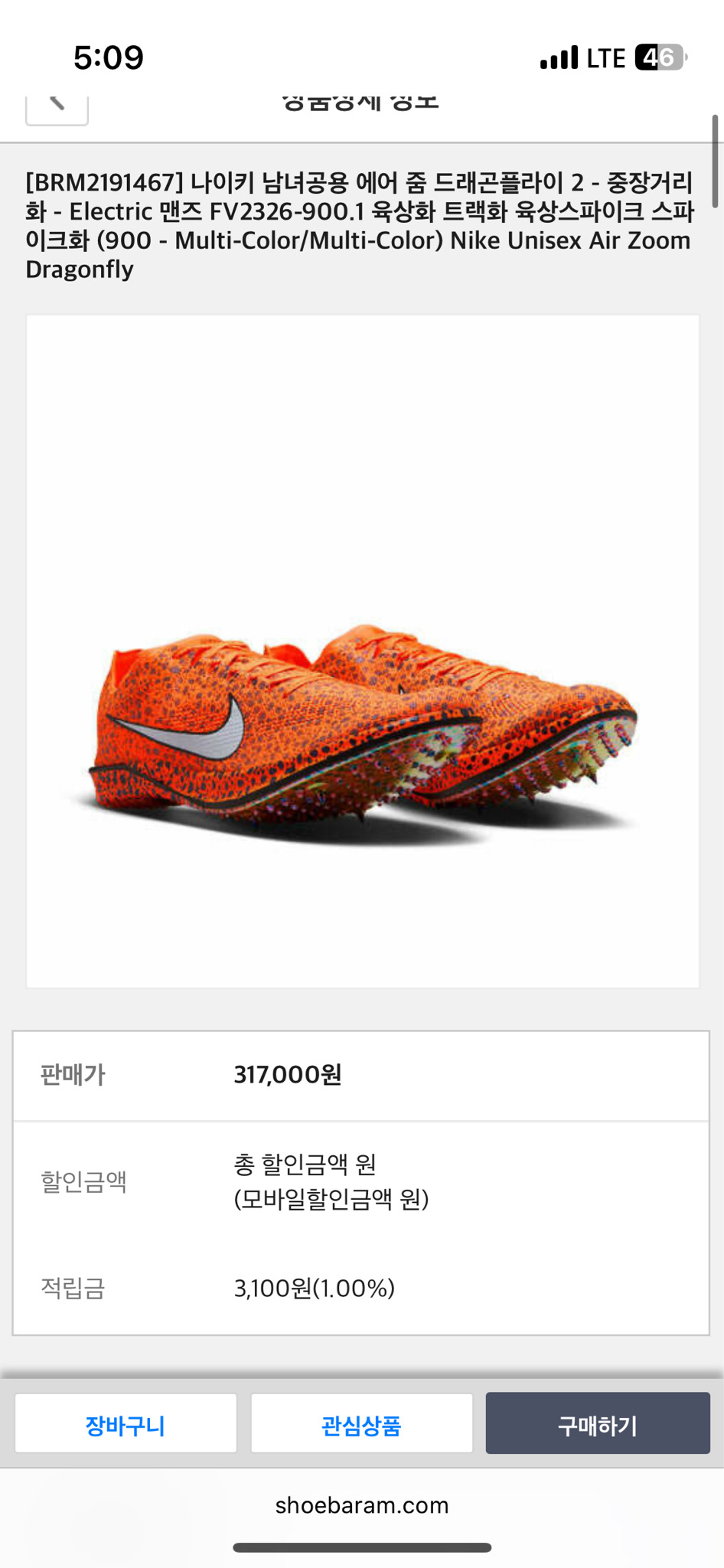Image resolution: width=724 pixels, height=1568 pixels.
Task: Tap the LTE network indicator
Action: click(x=608, y=57)
